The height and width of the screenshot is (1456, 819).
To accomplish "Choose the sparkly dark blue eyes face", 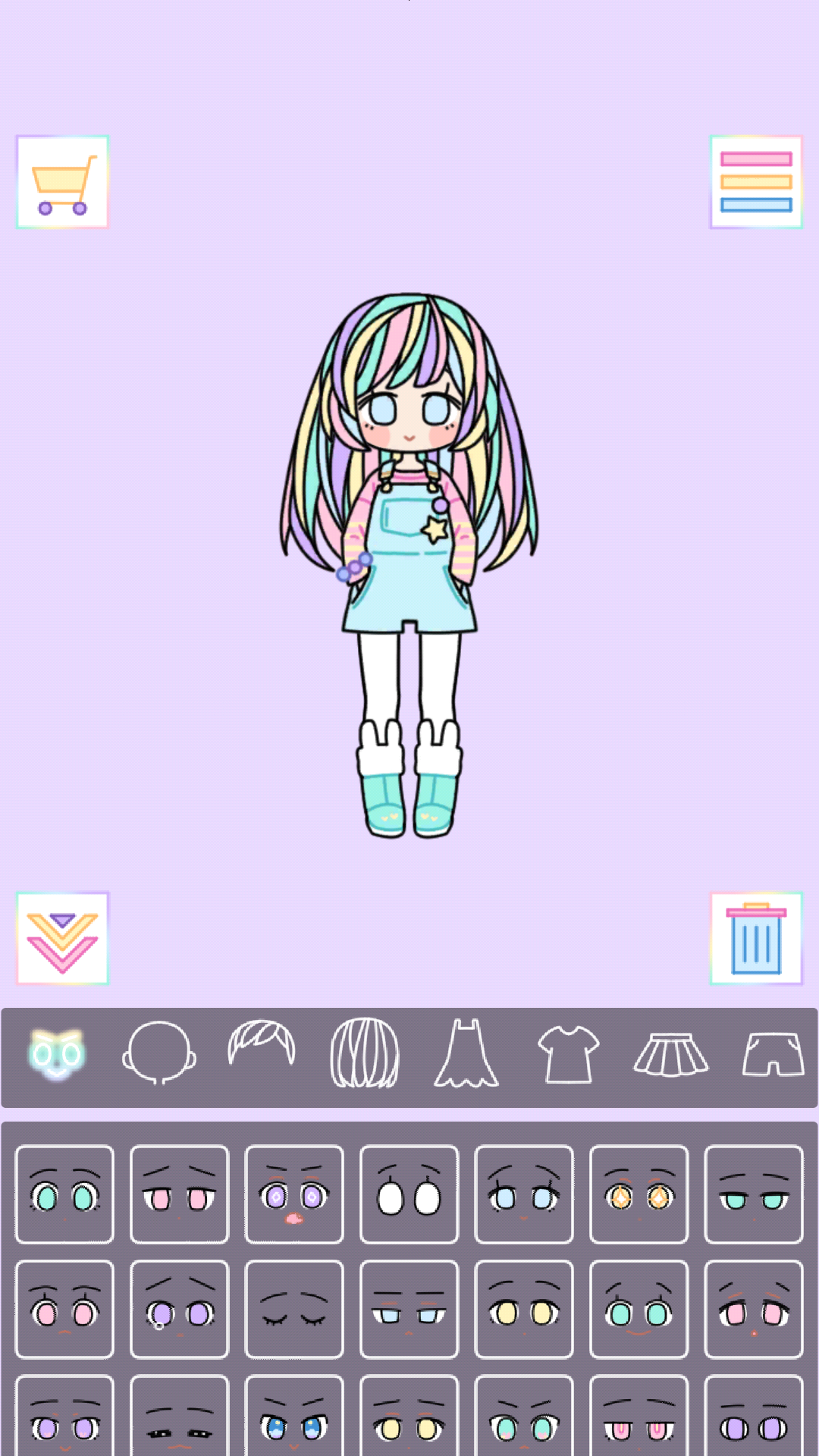I will 294,1417.
